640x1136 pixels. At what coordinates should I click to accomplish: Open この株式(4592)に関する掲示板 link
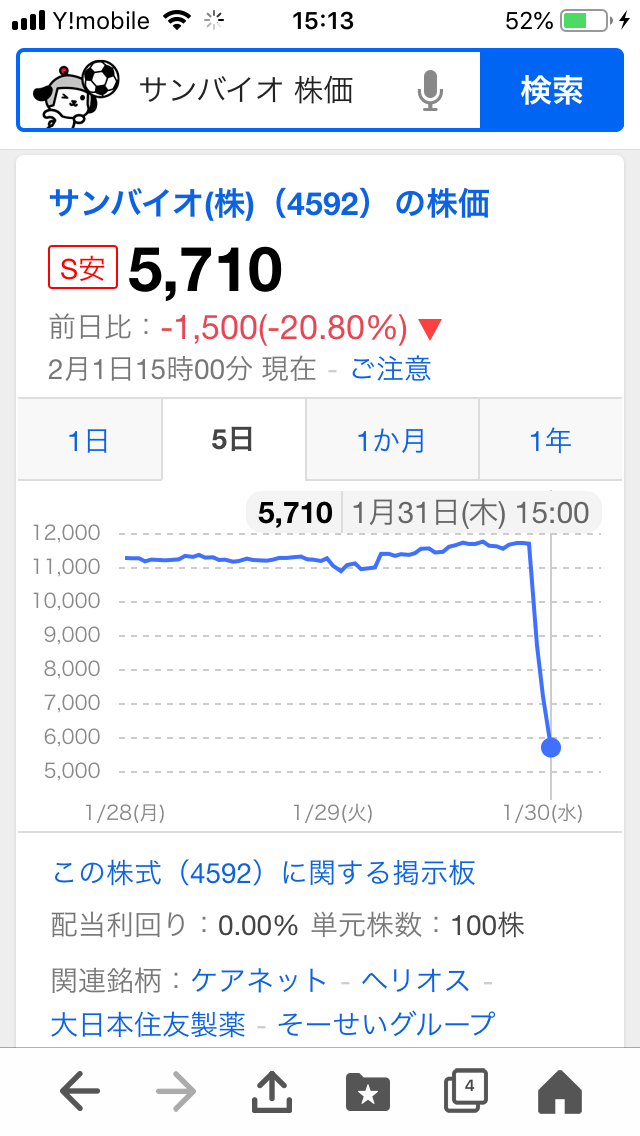264,873
